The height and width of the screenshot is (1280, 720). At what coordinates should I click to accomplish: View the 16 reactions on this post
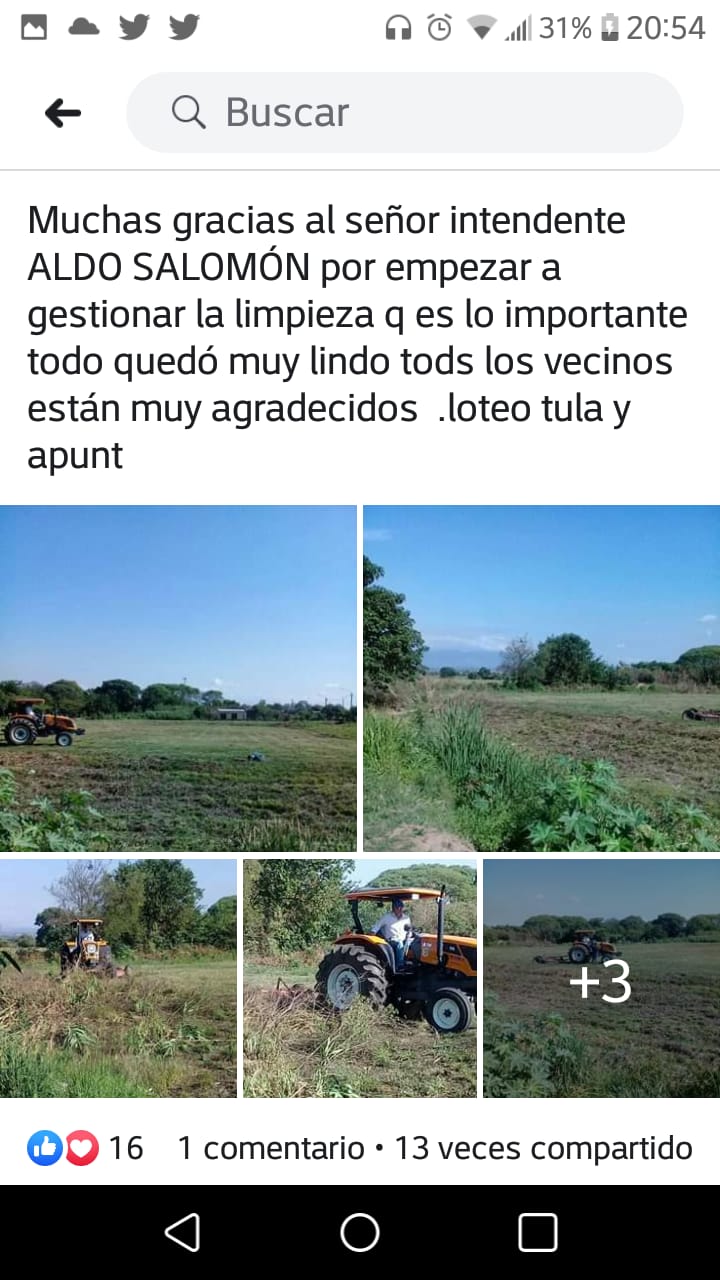85,1148
